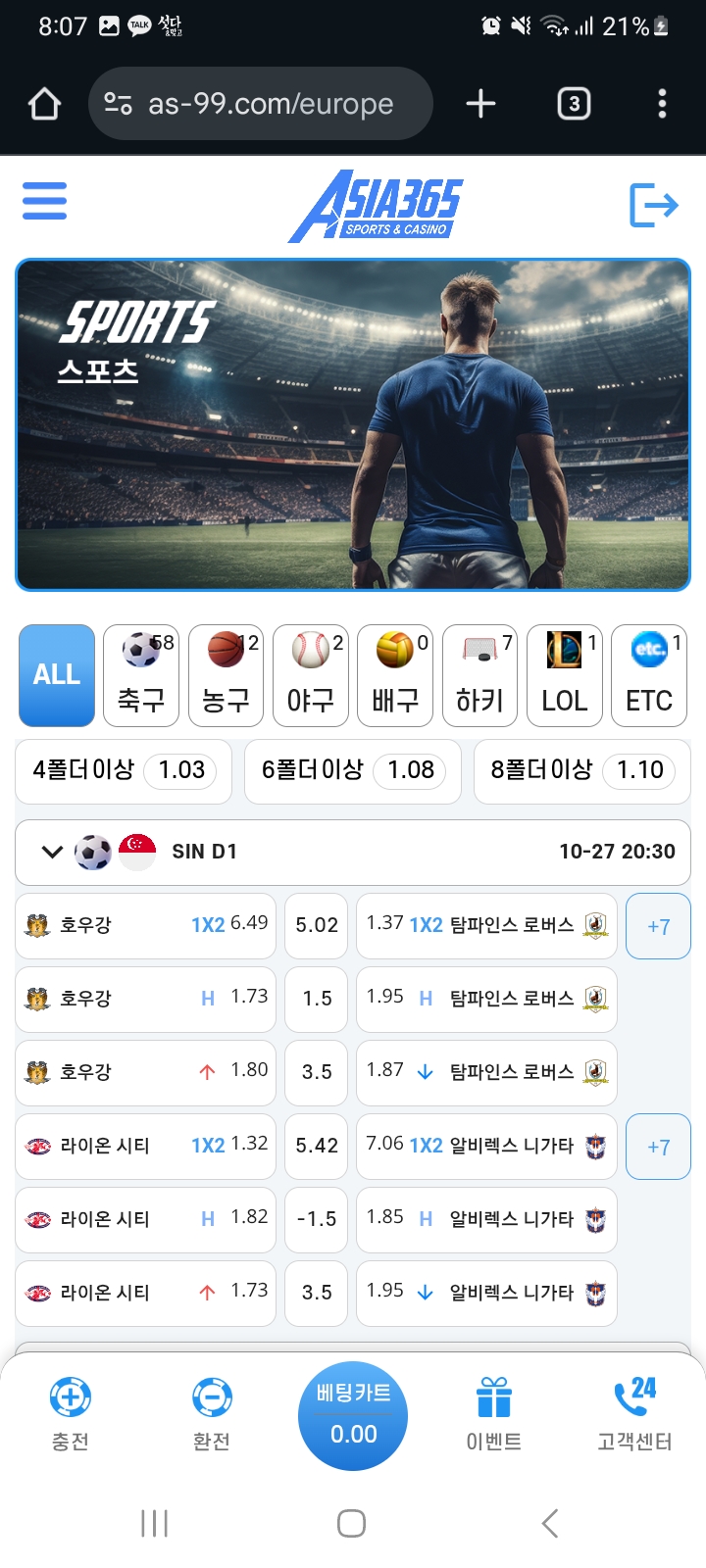This screenshot has width=706, height=1568.
Task: Switch to the 야구 category
Action: click(311, 675)
